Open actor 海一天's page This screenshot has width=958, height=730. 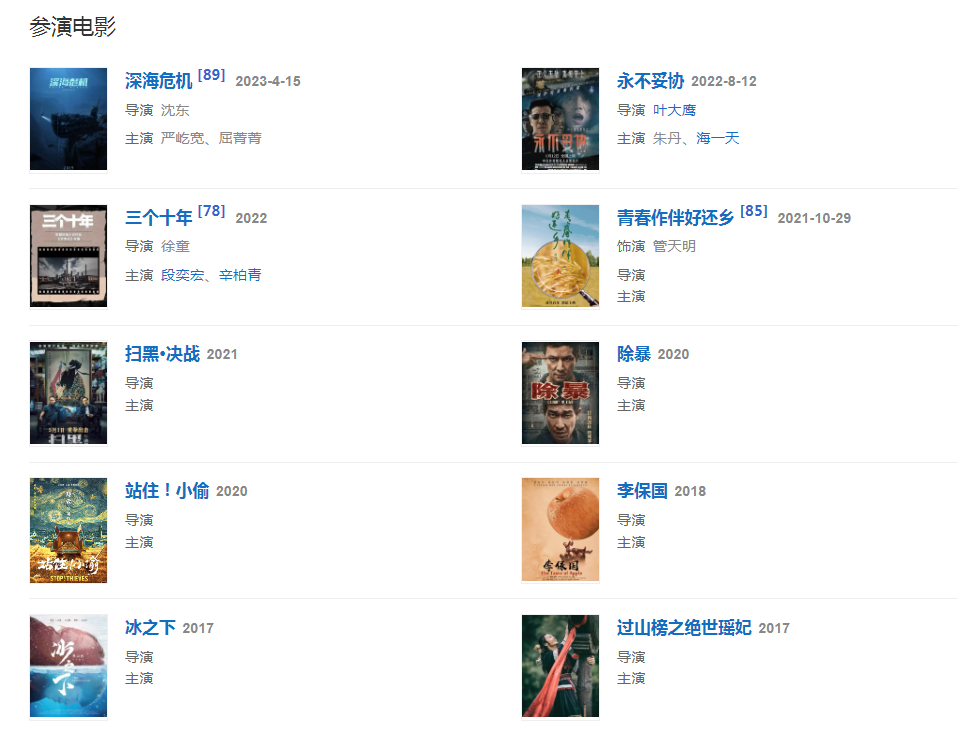point(717,138)
